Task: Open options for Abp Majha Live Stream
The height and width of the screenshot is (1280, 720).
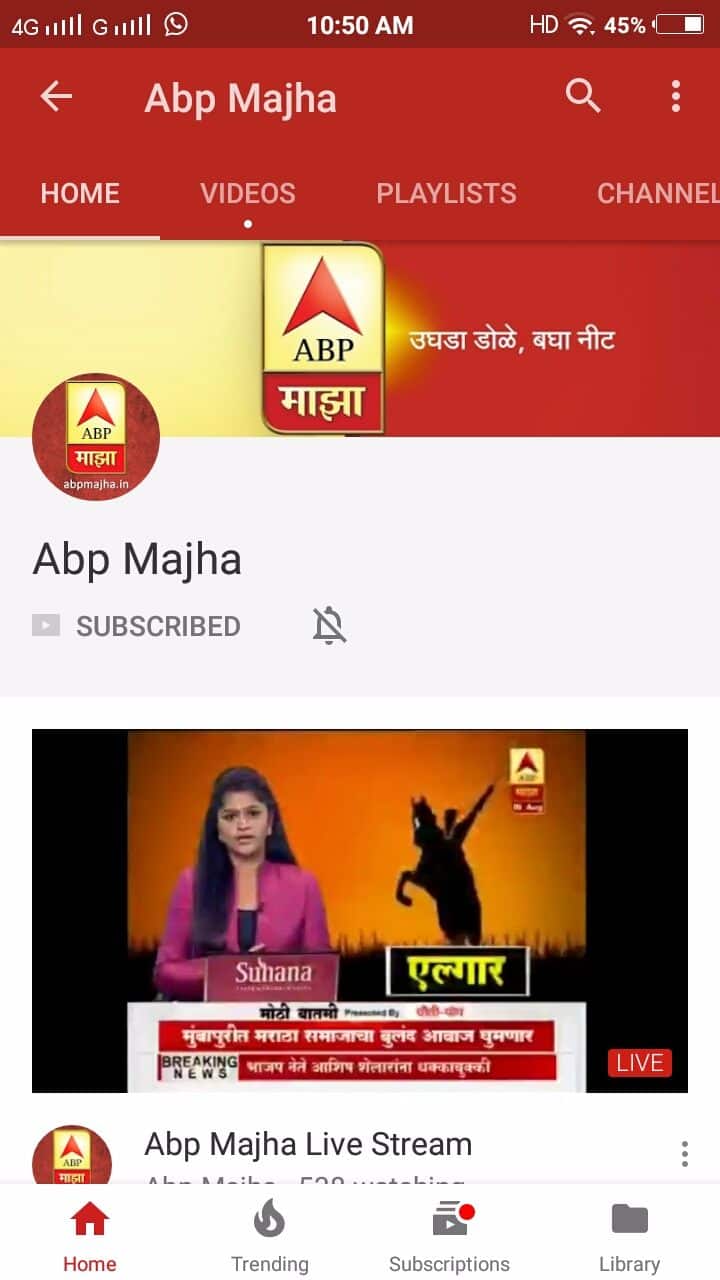Action: pyautogui.click(x=684, y=1152)
